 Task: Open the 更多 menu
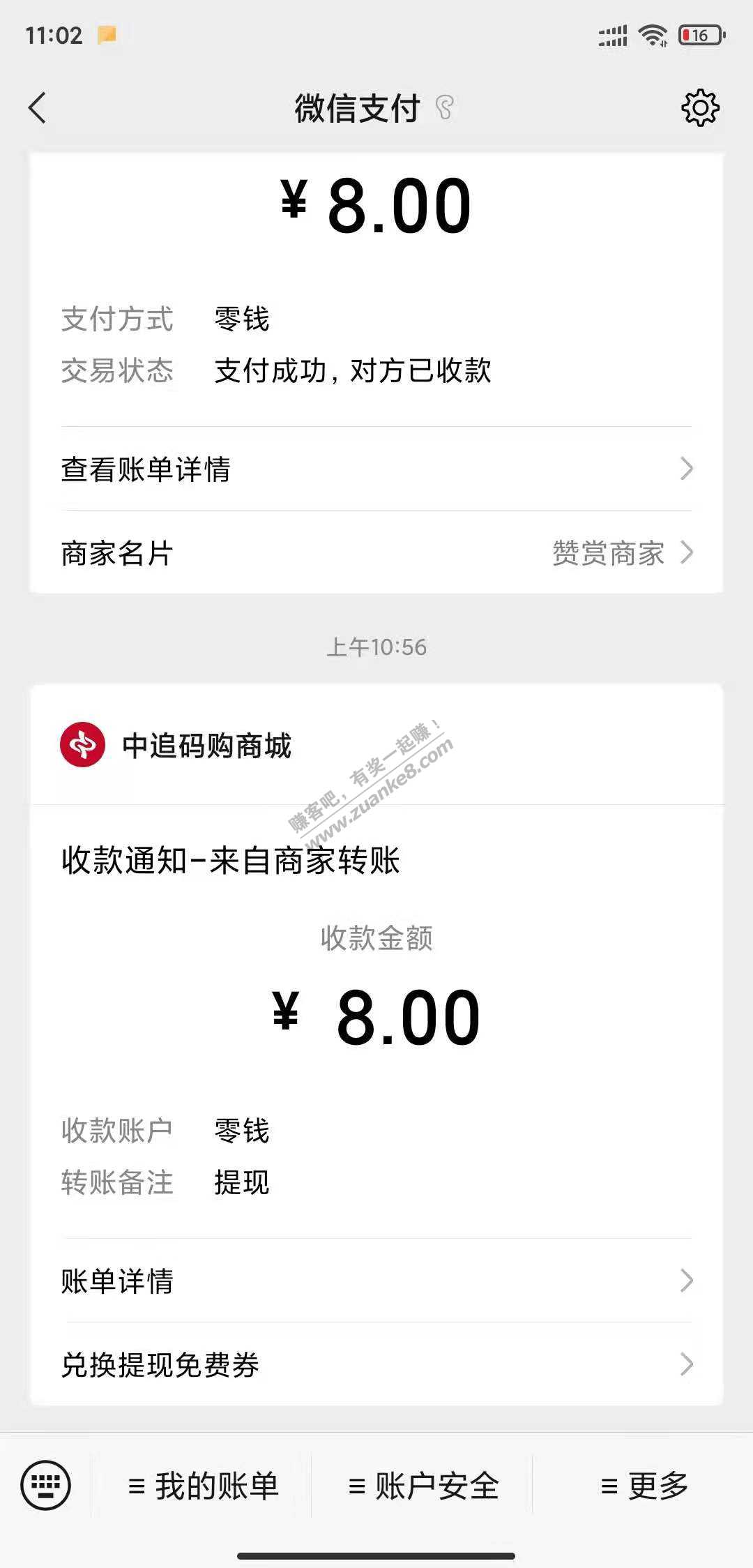click(644, 1486)
